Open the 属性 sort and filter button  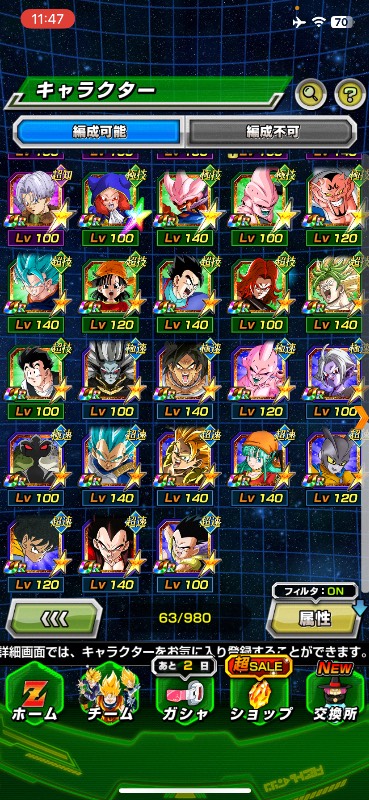(x=314, y=619)
